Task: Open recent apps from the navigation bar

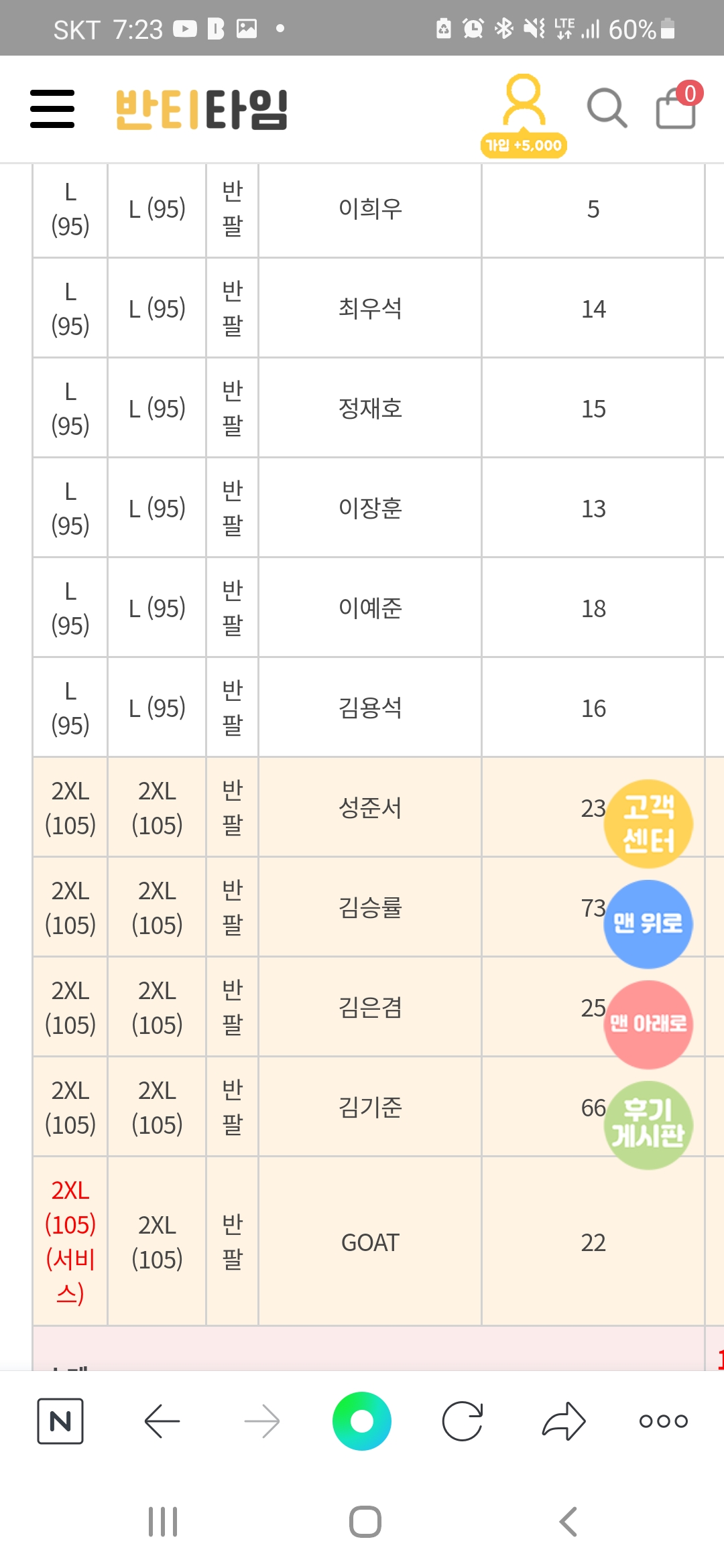Action: coord(163,1521)
